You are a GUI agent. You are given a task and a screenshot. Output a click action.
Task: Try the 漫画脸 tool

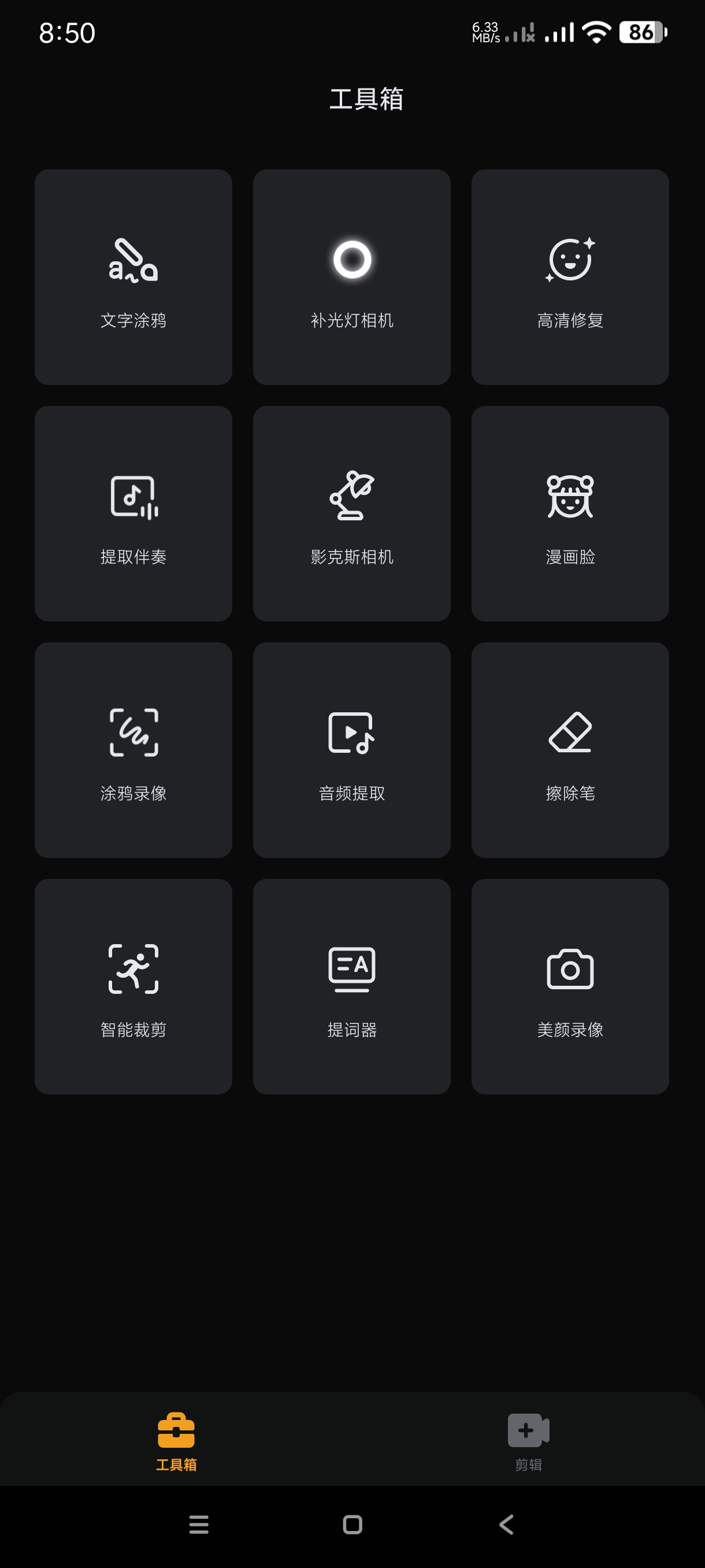click(570, 513)
